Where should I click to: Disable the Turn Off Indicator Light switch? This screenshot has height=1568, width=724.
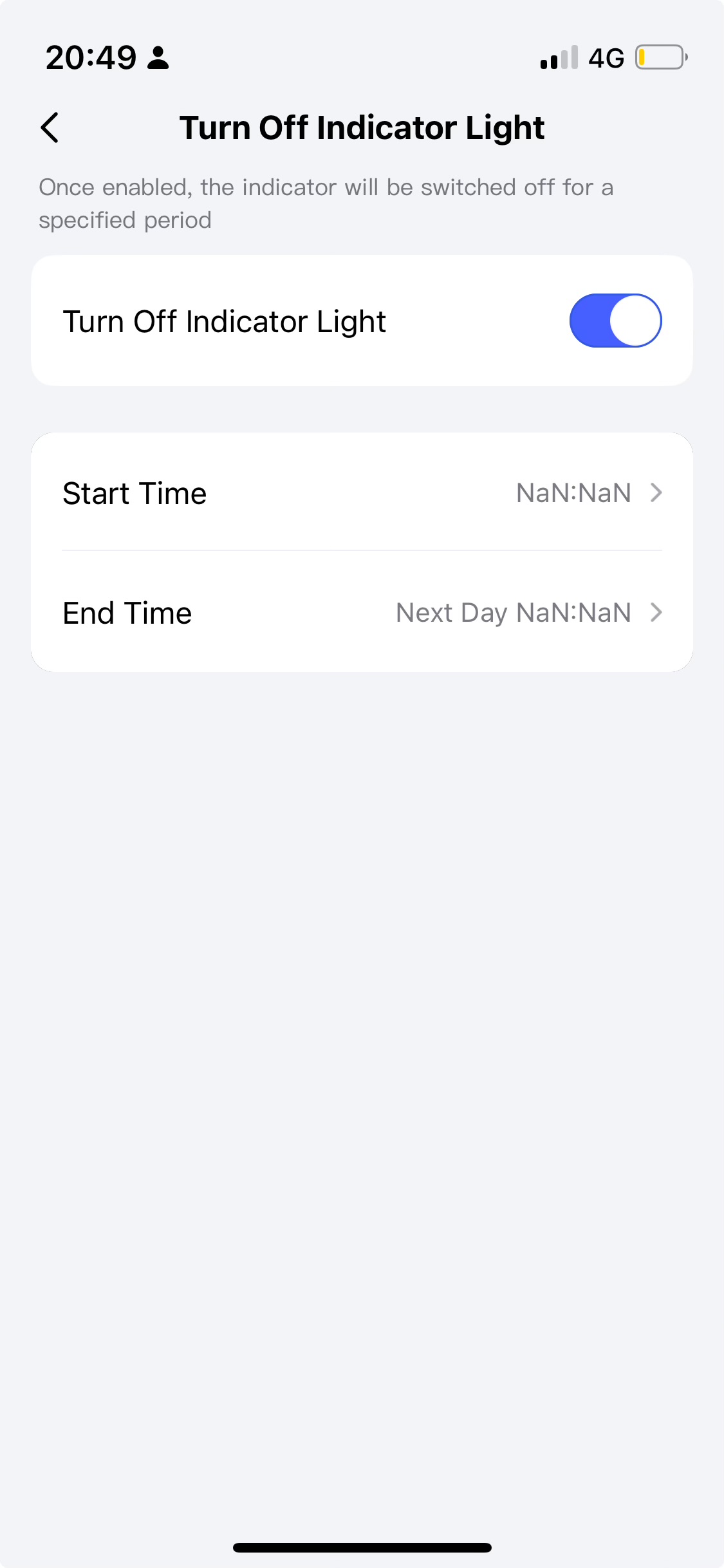(615, 321)
